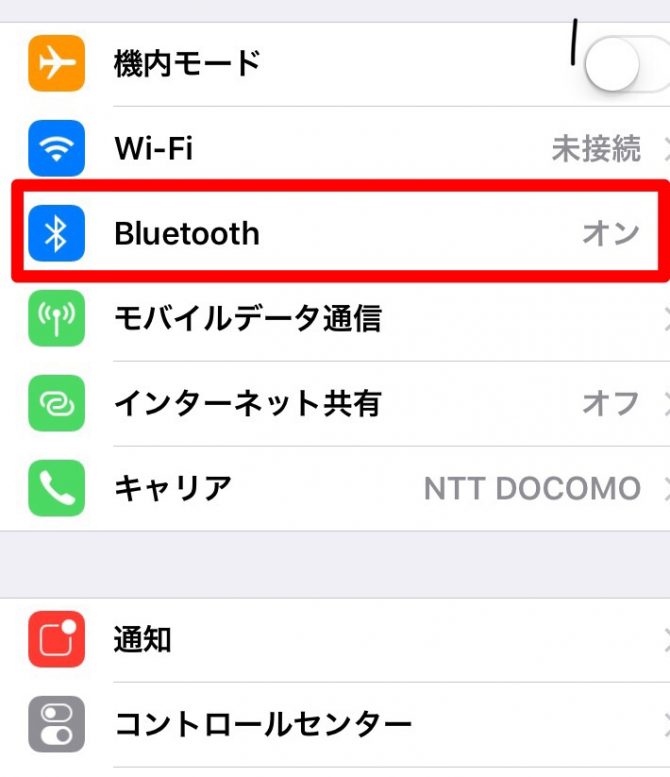Screen dimensions: 670x777
Task: Open インターネット共有 hotspot settings
Action: pos(335,404)
